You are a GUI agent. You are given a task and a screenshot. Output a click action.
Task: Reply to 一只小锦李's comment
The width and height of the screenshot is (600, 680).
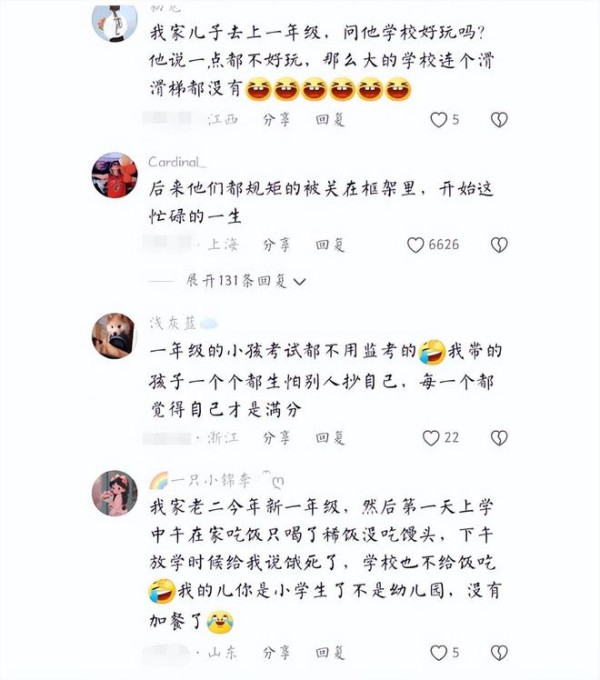point(330,653)
